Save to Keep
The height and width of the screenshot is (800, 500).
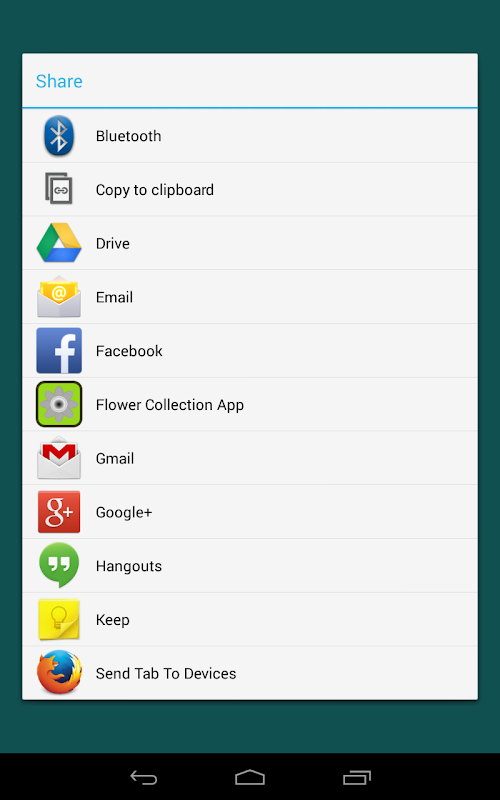click(x=250, y=619)
